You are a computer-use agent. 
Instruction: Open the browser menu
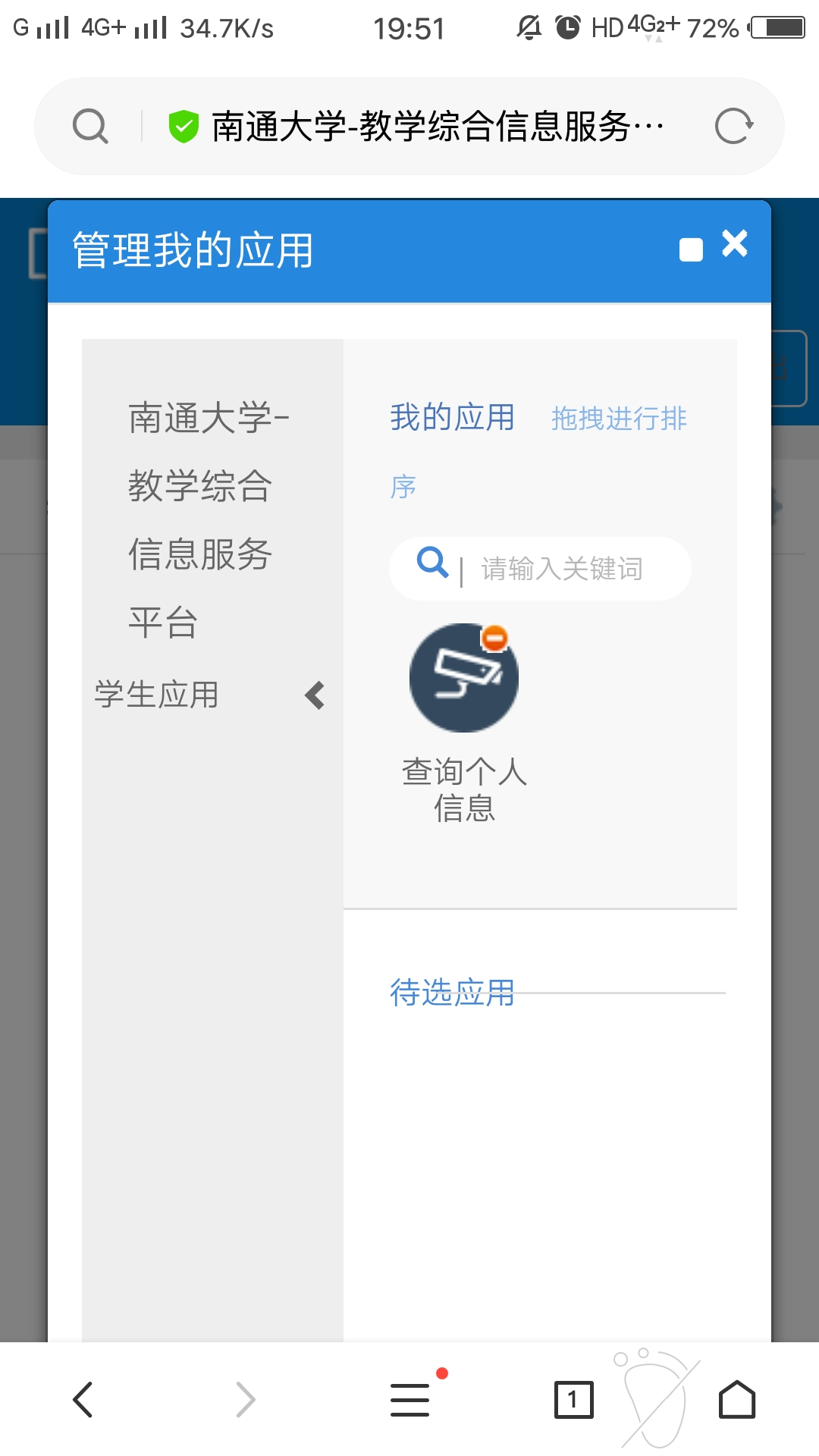pos(410,1399)
